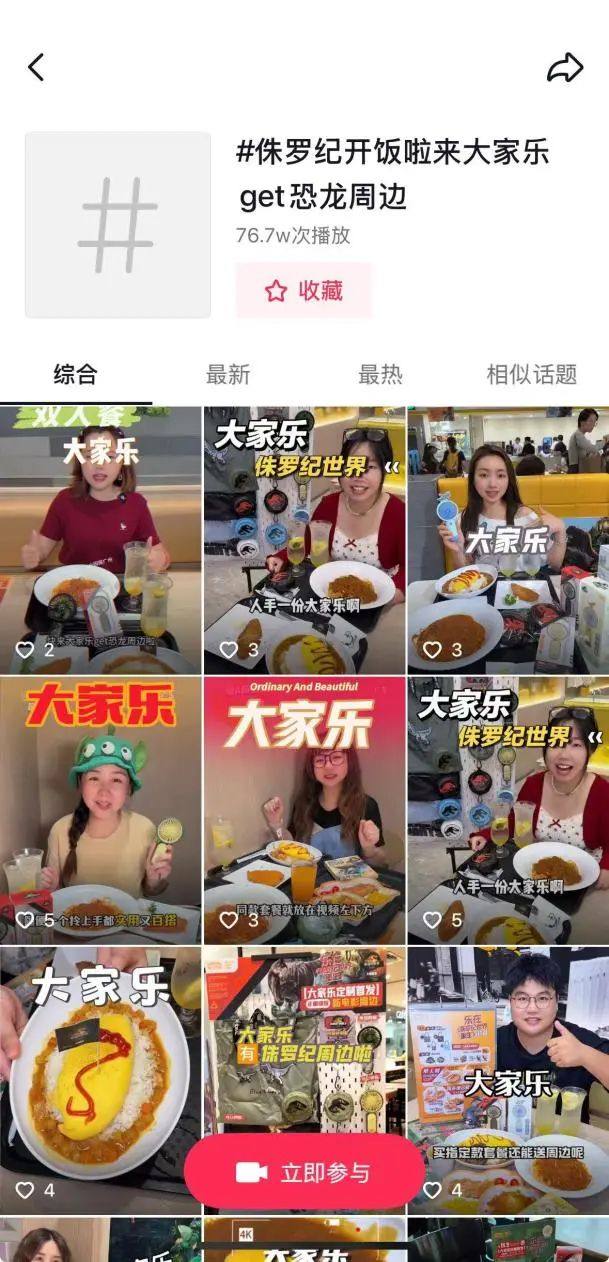Open the video with the green alien hat
Image resolution: width=609 pixels, height=1262 pixels.
coord(100,810)
